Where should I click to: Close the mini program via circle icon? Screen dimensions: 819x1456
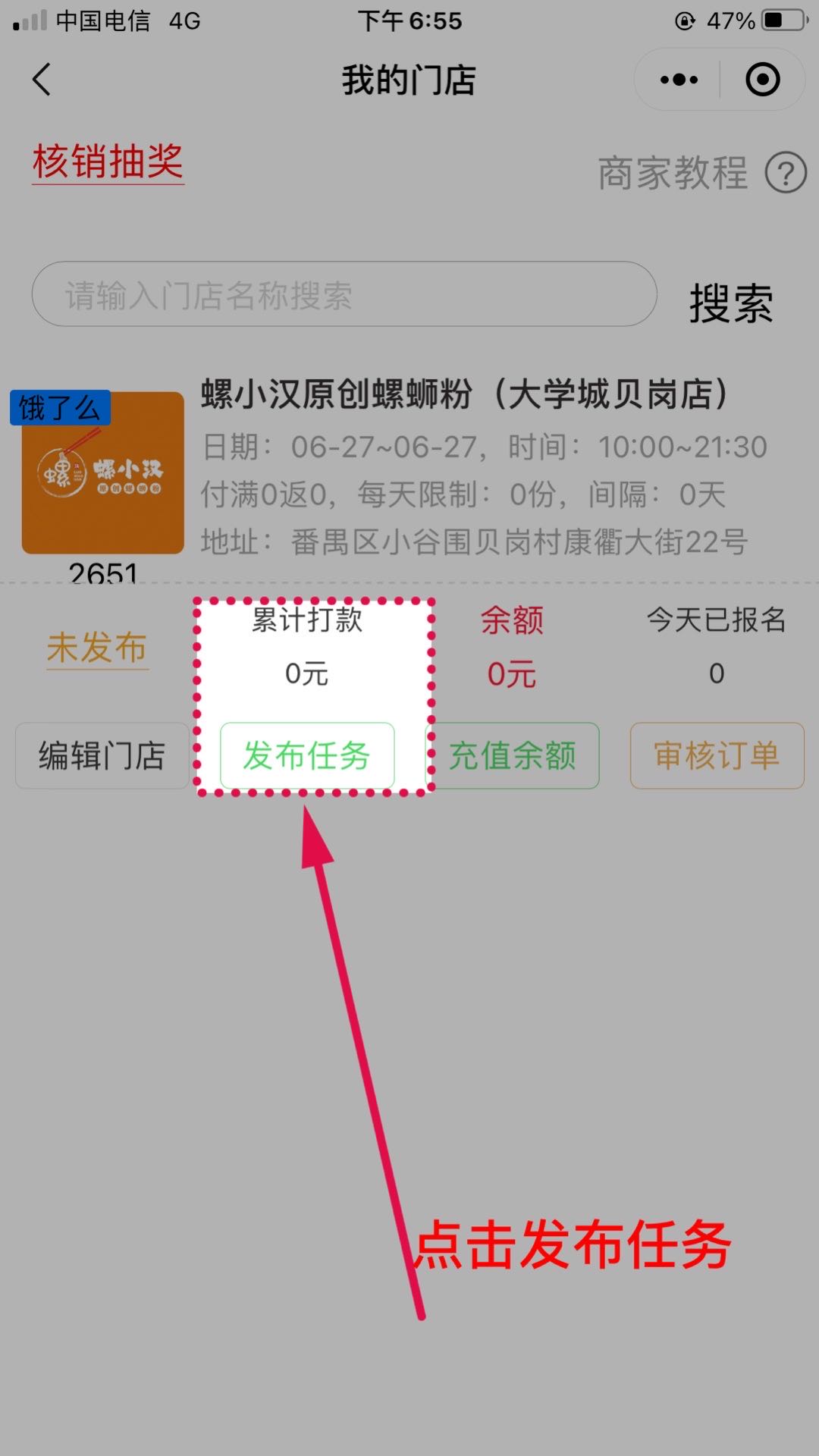click(762, 80)
